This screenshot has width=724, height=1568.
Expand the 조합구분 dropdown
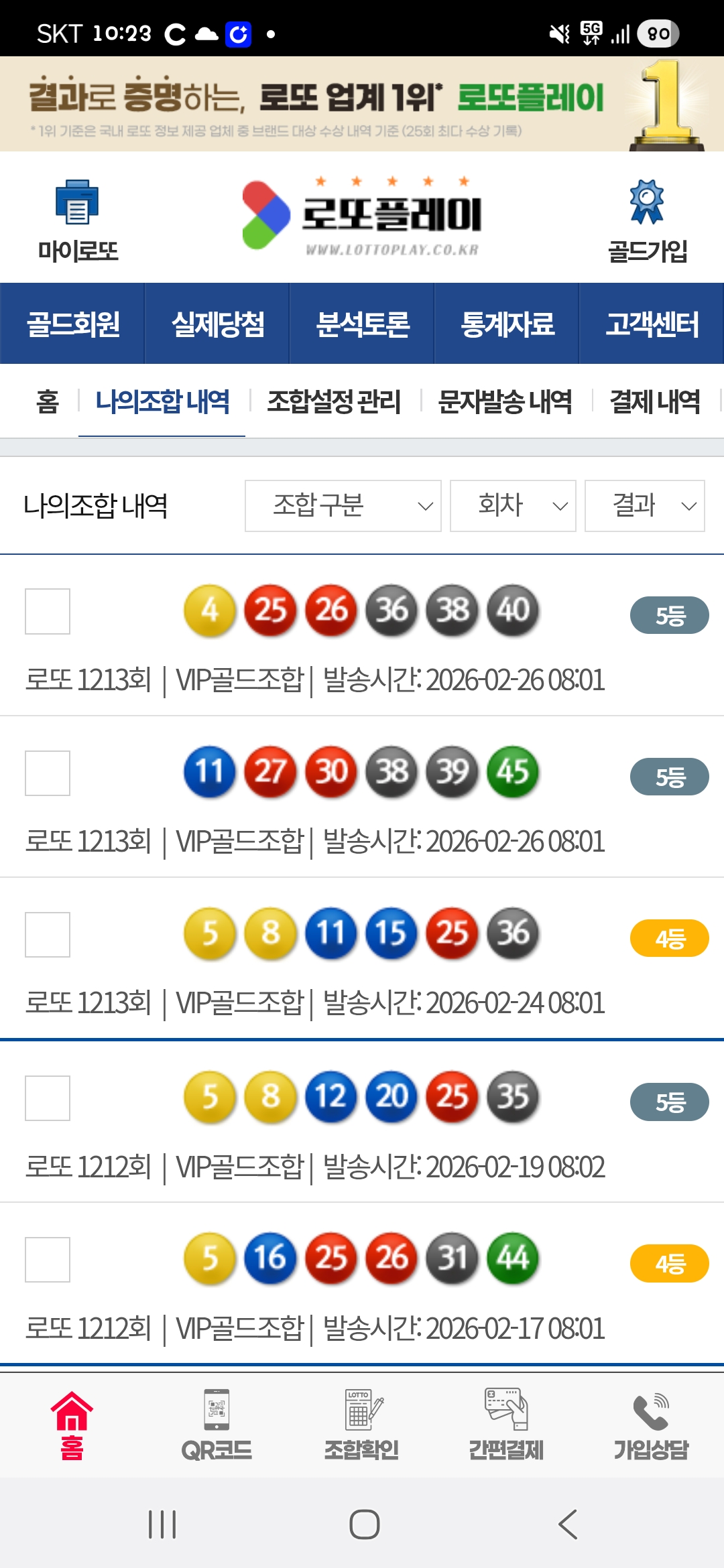(x=343, y=506)
